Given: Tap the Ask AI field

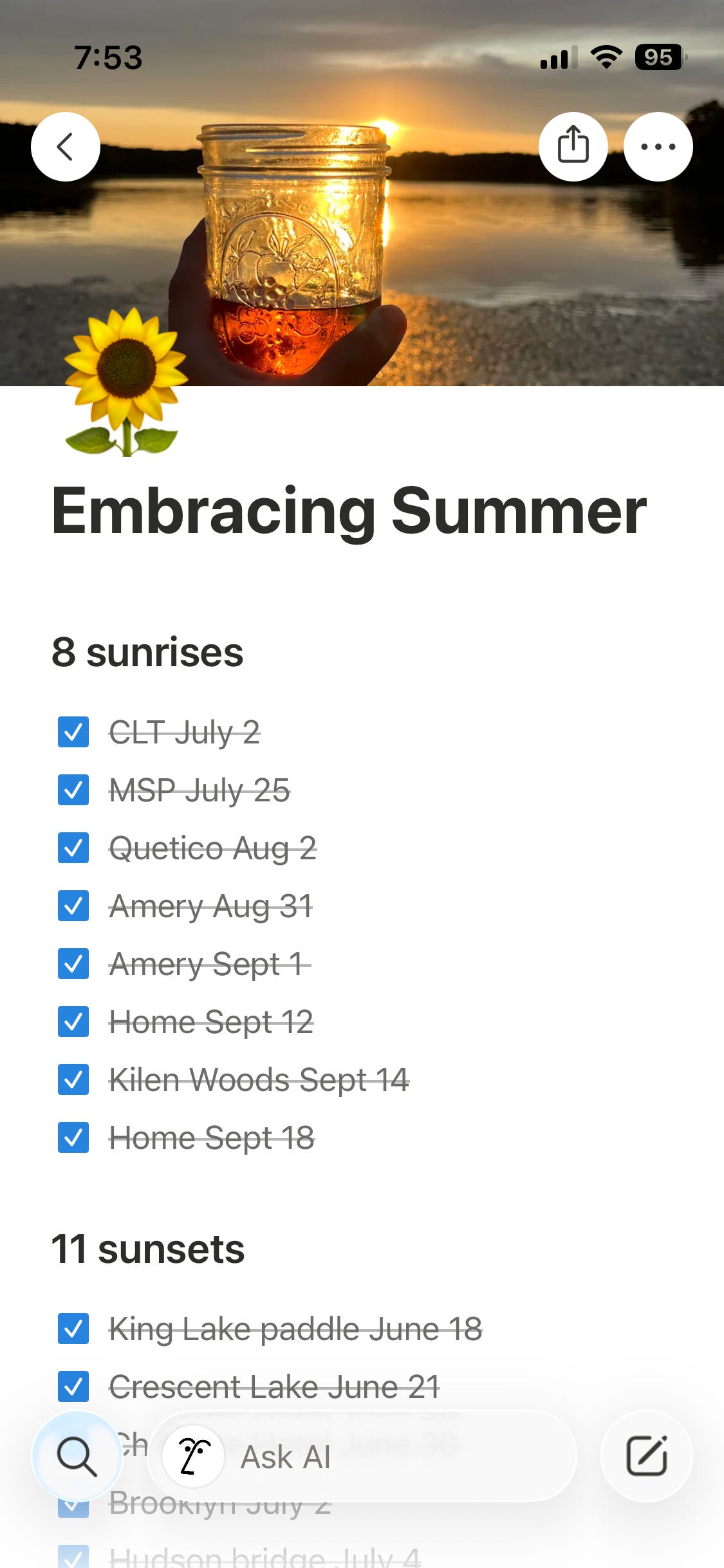Looking at the screenshot, I should point(362,1457).
